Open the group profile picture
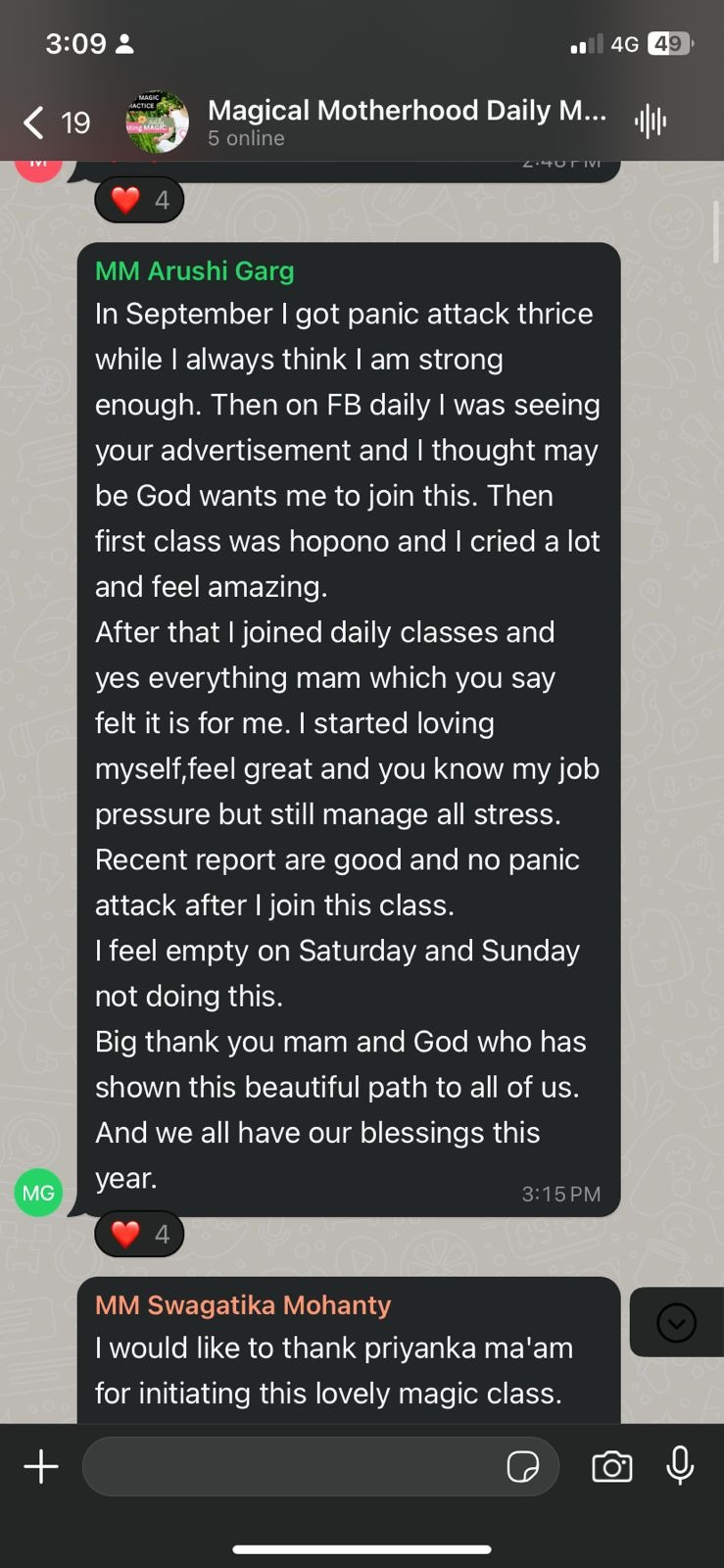 pos(157,122)
